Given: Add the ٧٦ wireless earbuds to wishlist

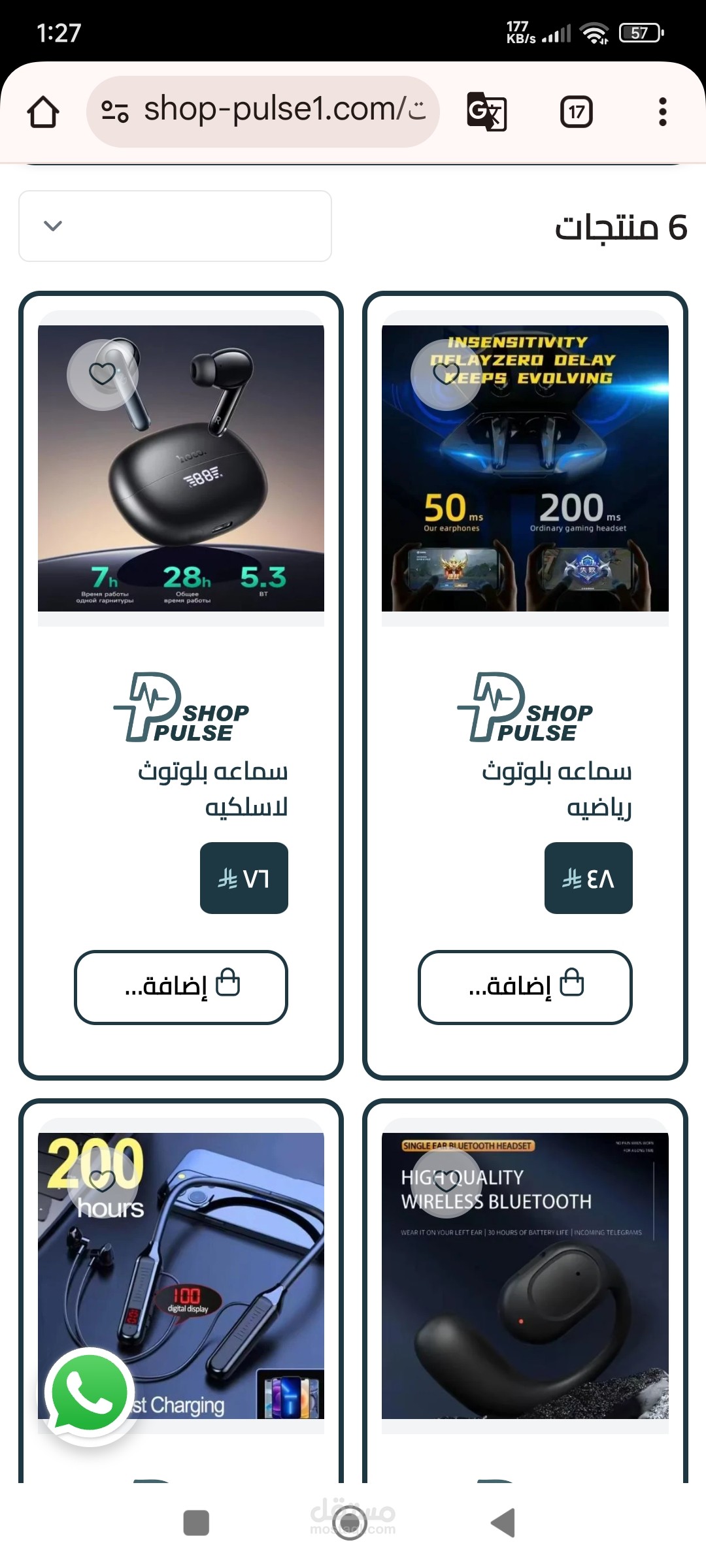Looking at the screenshot, I should click(102, 374).
